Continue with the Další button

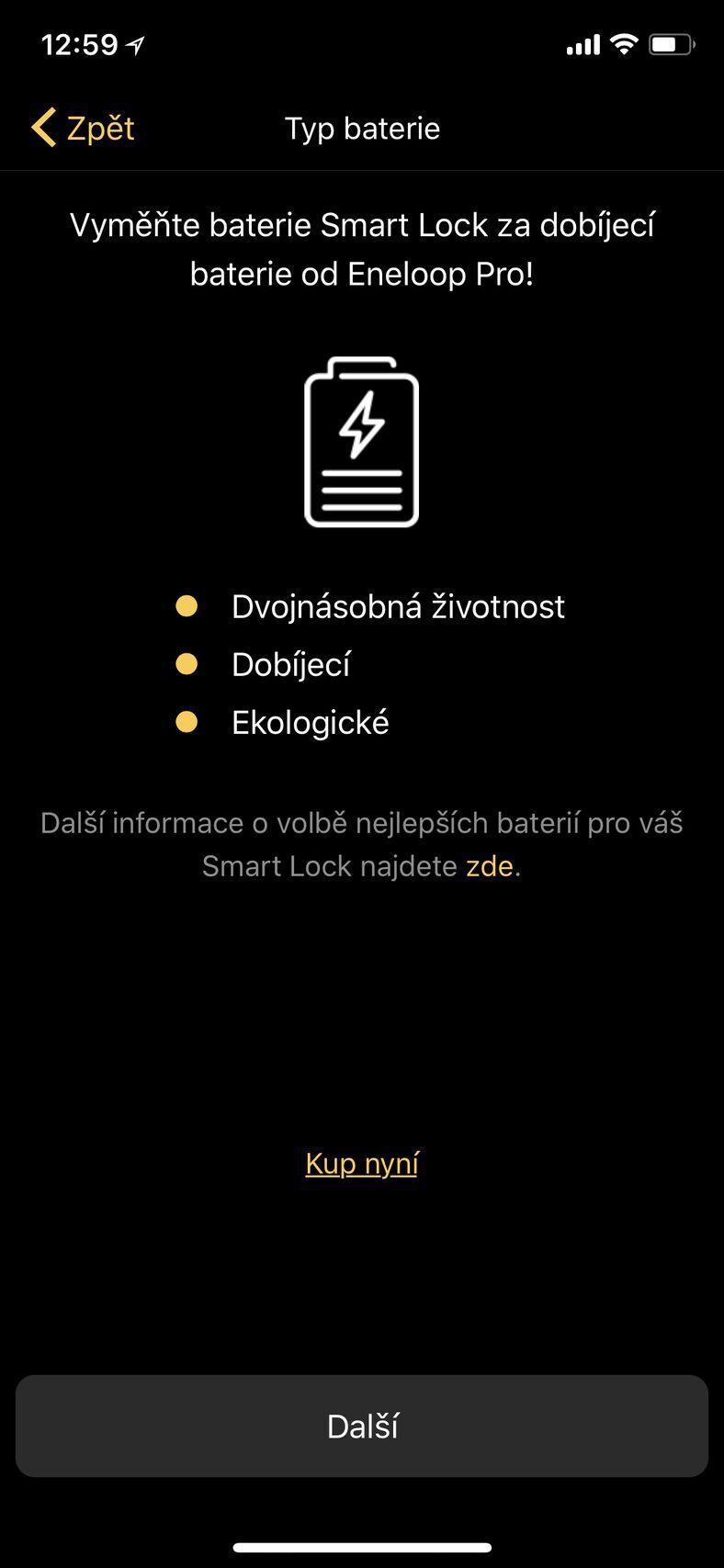click(x=362, y=1426)
